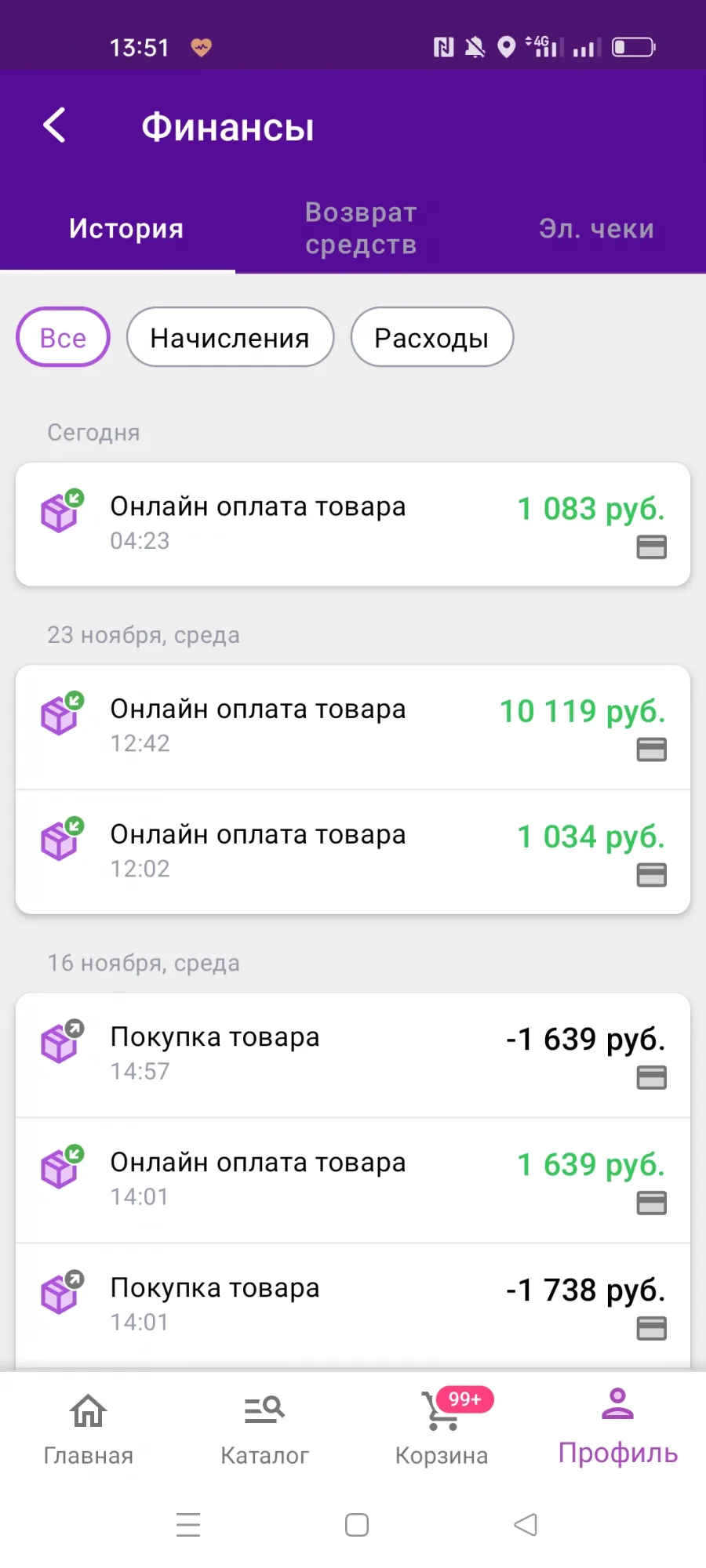
Task: Open the Корзина cart tab
Action: [x=442, y=1428]
